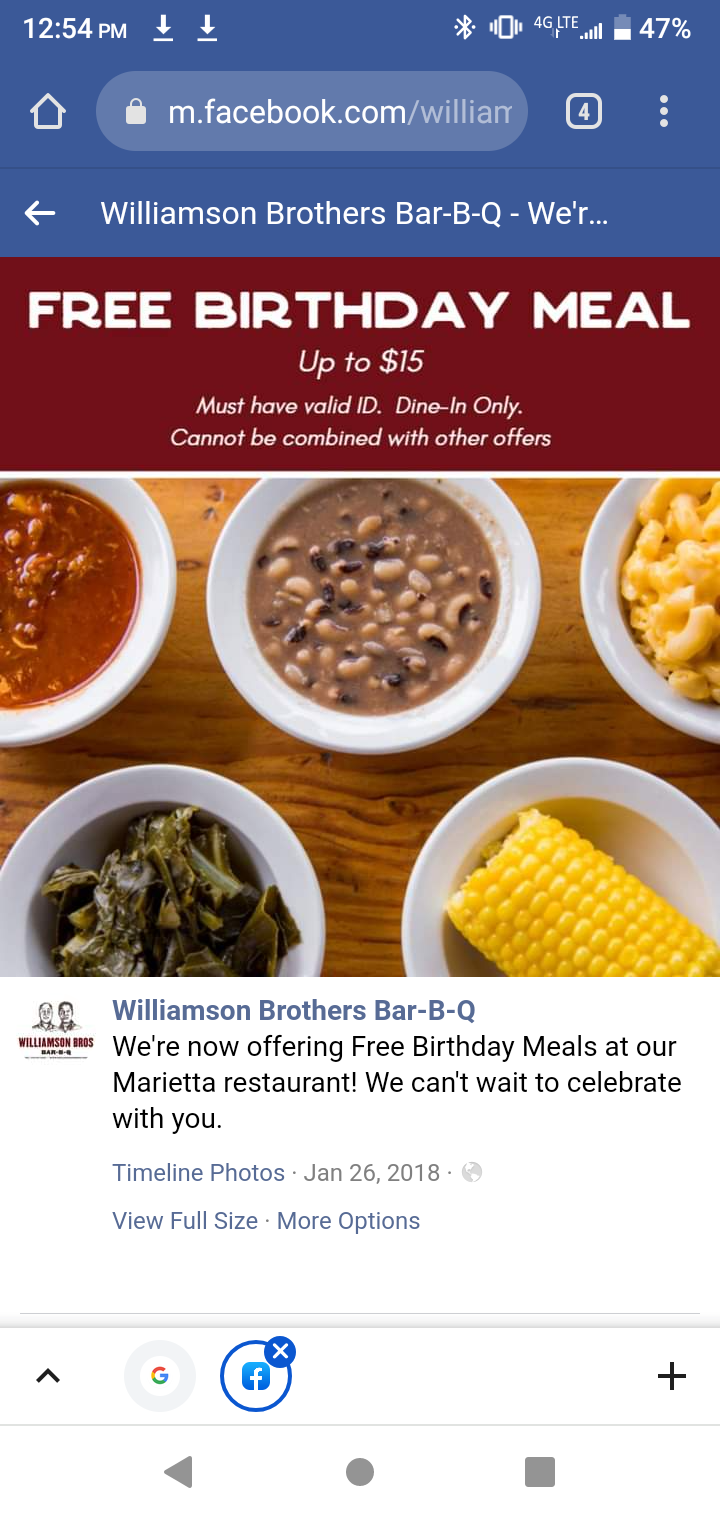The height and width of the screenshot is (1520, 720).
Task: Go back using the Facebook header arrow
Action: tap(40, 213)
